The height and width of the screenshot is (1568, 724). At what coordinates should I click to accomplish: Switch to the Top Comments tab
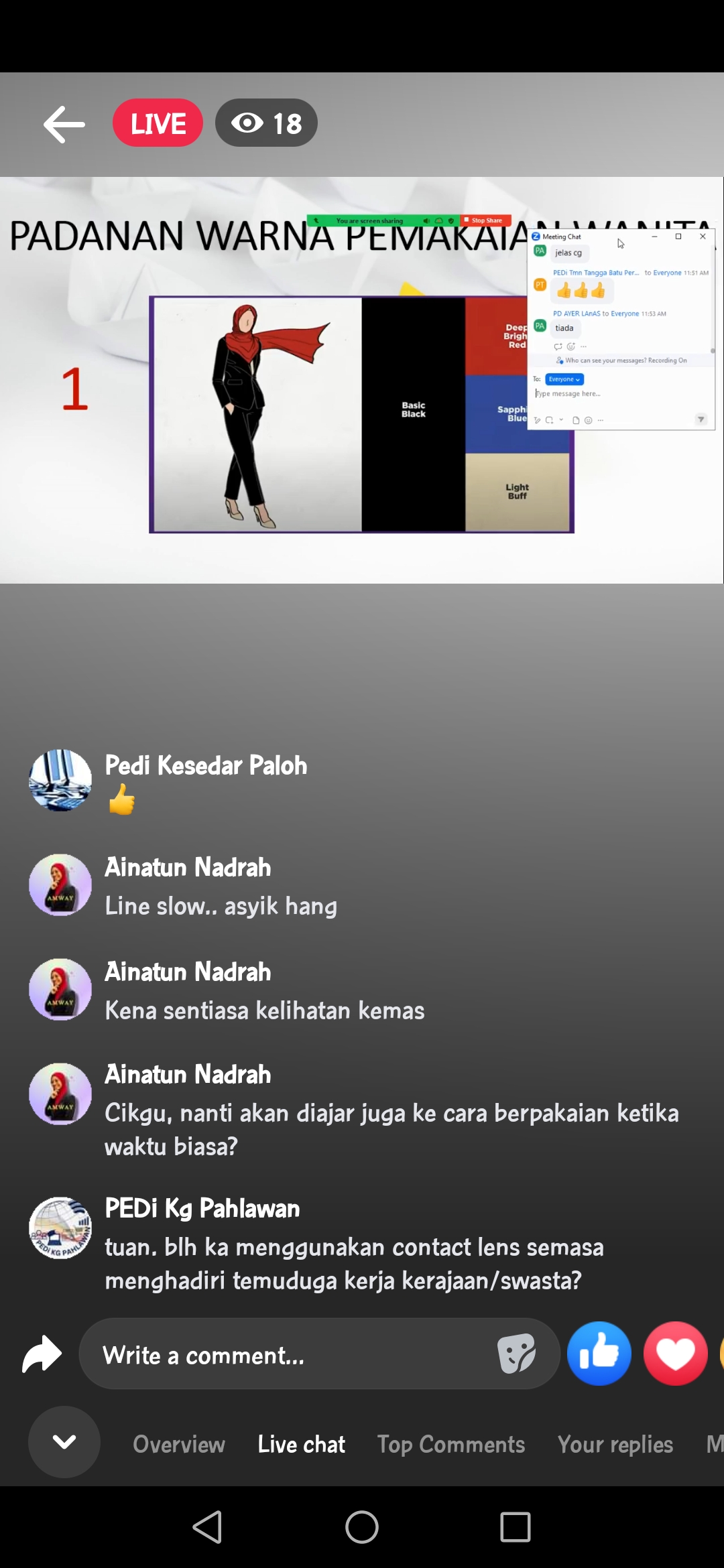coord(450,1444)
